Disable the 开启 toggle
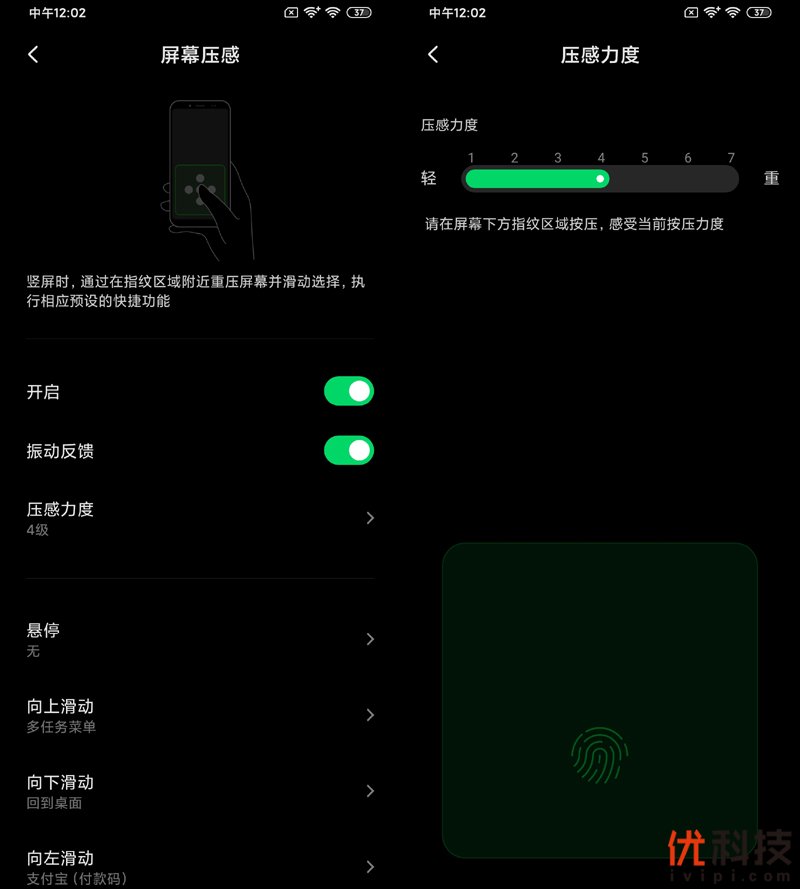 pos(348,391)
